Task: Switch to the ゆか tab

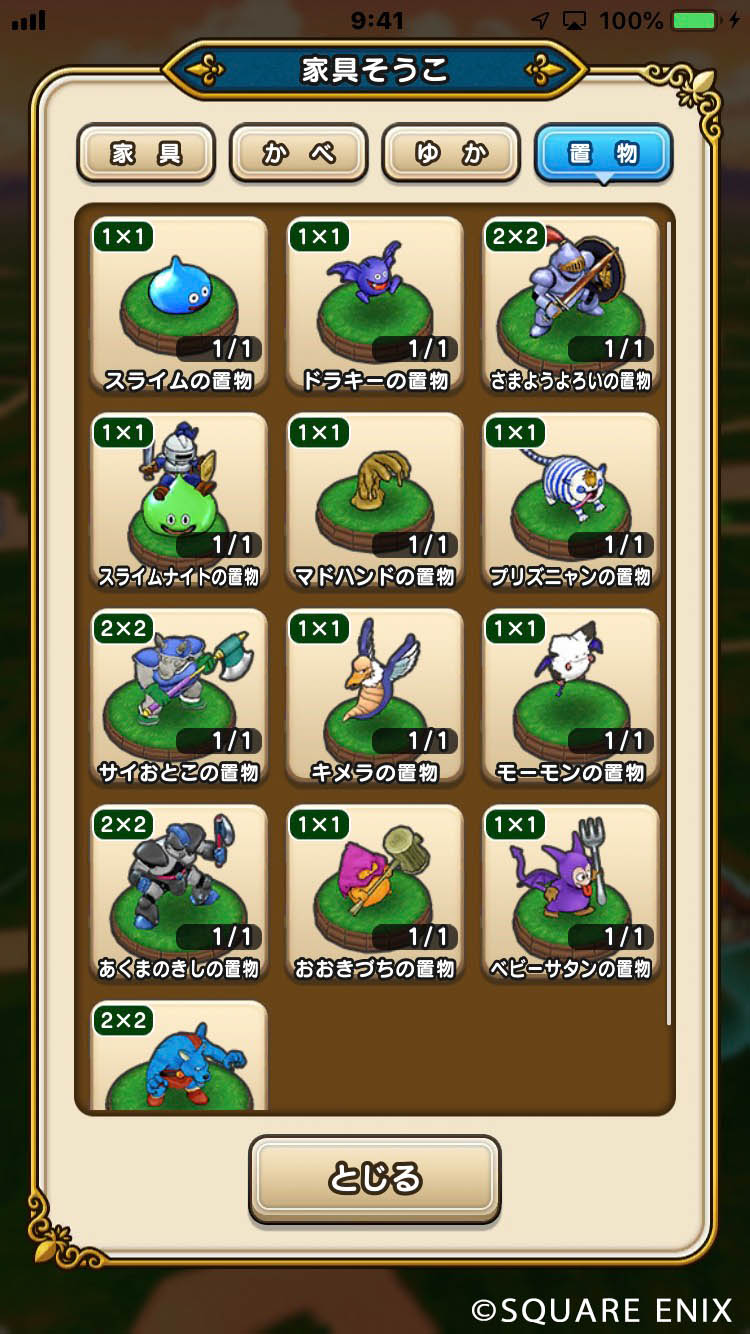Action: pyautogui.click(x=451, y=153)
